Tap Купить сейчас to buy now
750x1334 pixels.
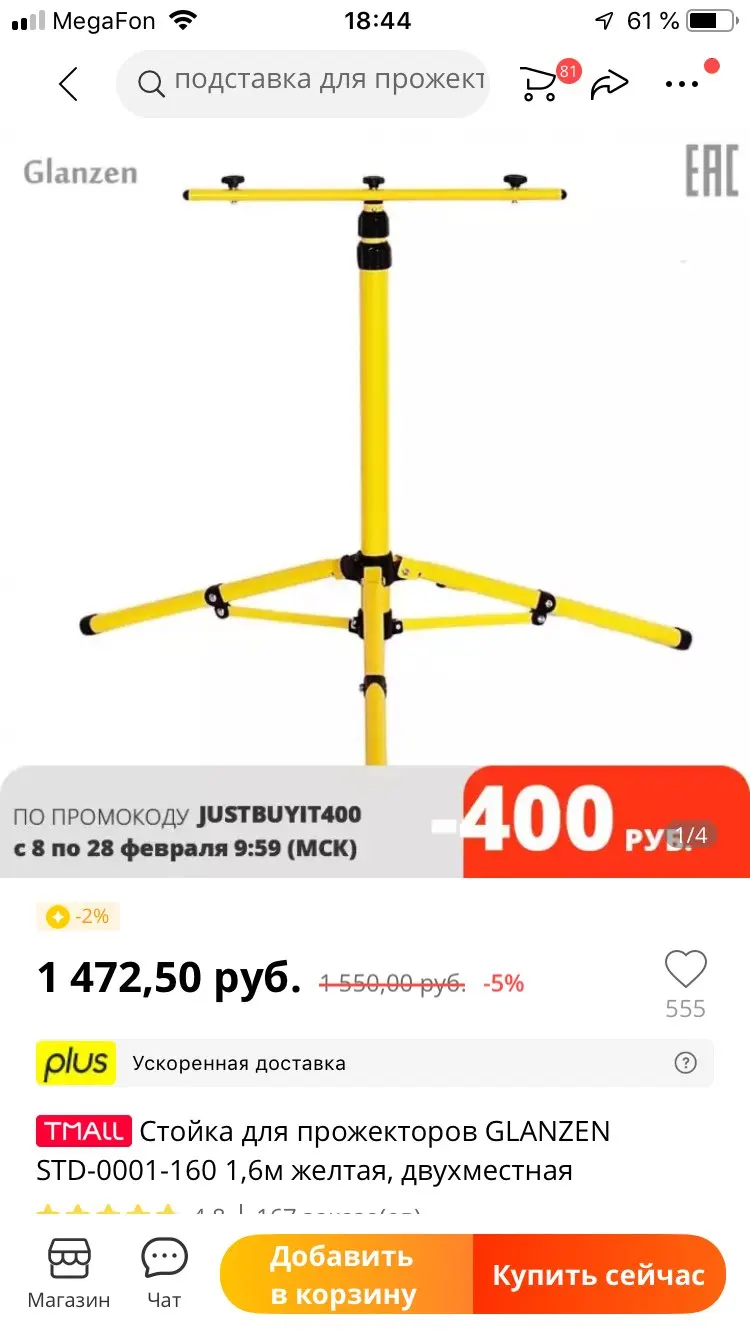click(x=598, y=1275)
